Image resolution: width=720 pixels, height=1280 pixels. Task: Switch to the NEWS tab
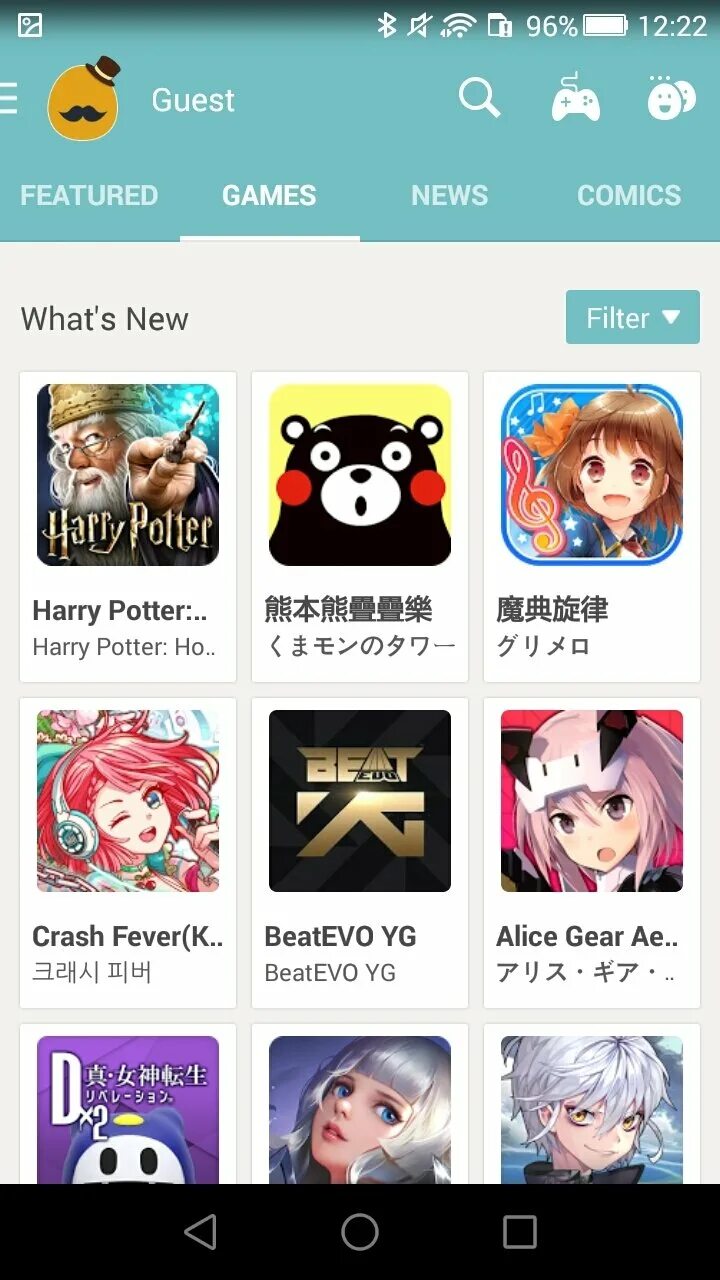pyautogui.click(x=449, y=195)
